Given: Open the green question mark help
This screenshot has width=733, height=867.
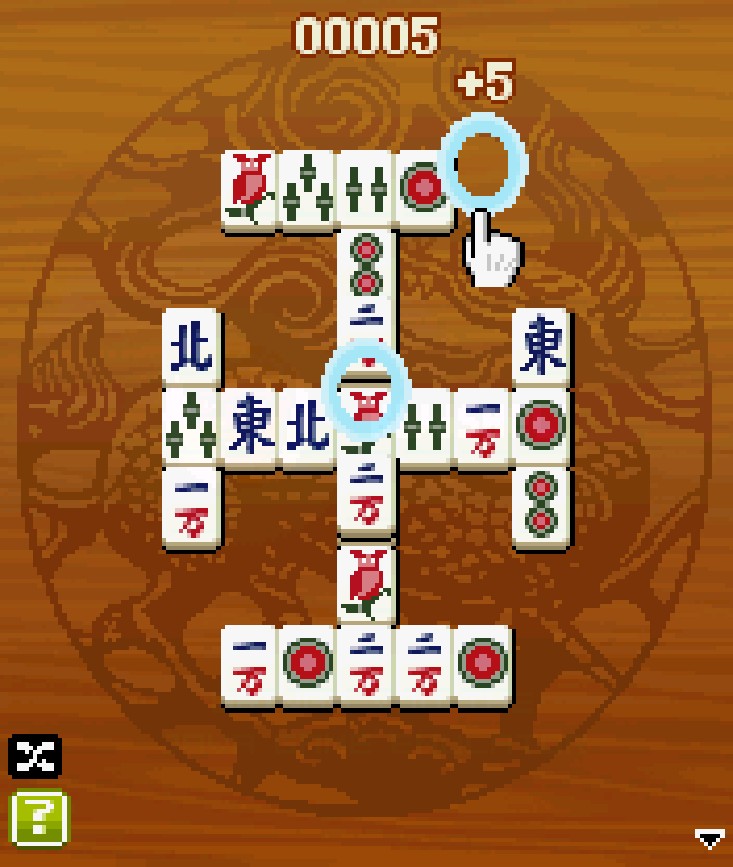Looking at the screenshot, I should tap(38, 817).
